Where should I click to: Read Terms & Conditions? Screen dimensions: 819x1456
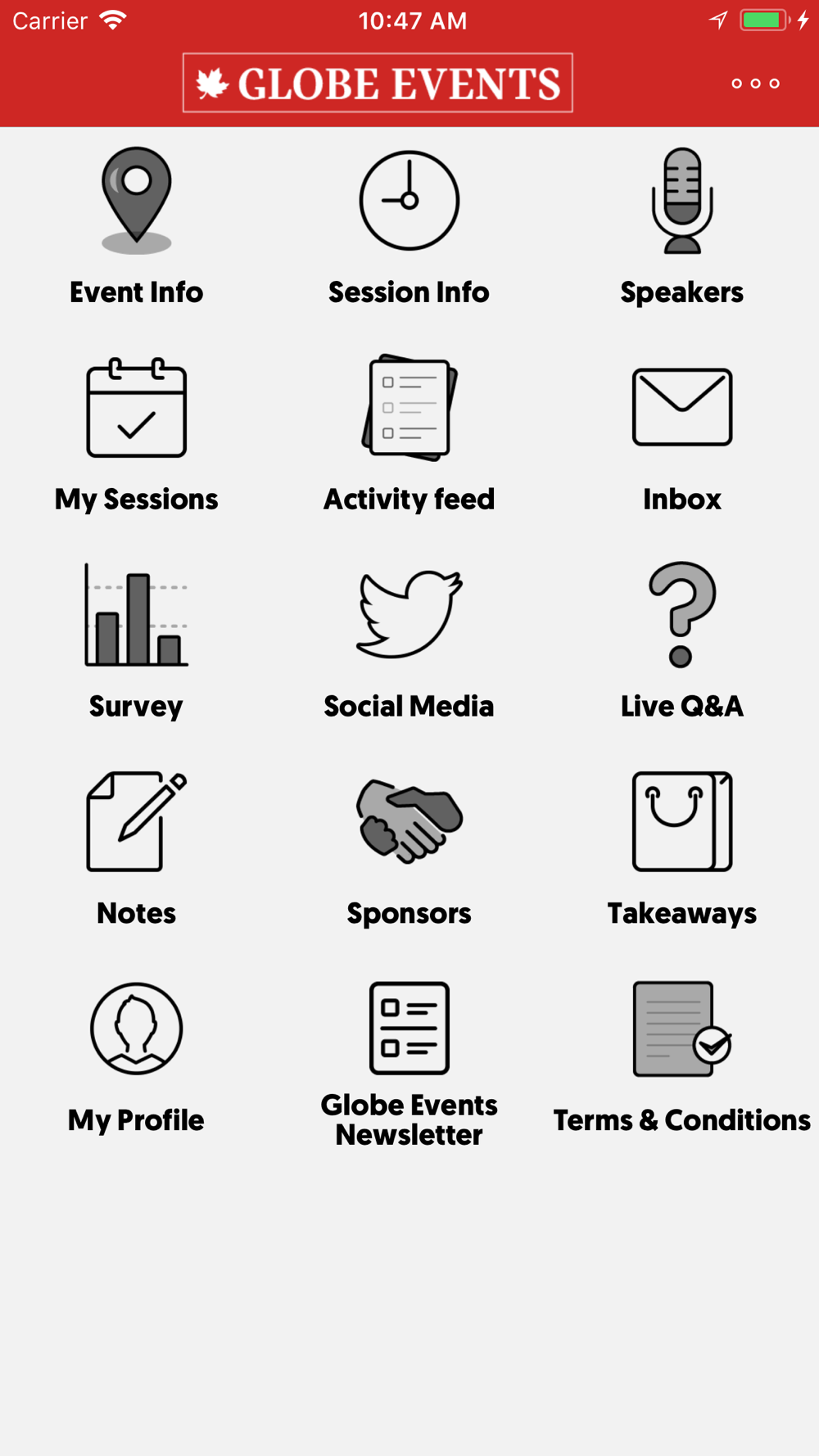click(681, 1058)
